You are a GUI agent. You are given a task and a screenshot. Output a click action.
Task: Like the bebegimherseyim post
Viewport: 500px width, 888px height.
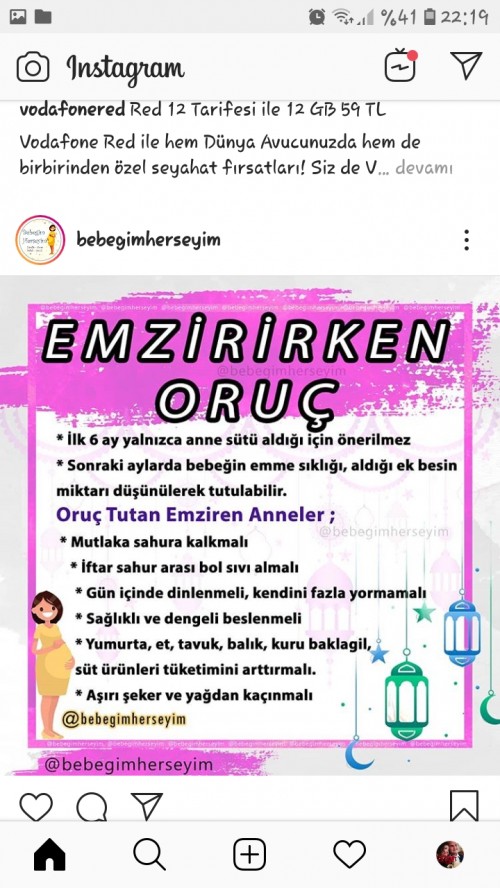click(x=36, y=806)
